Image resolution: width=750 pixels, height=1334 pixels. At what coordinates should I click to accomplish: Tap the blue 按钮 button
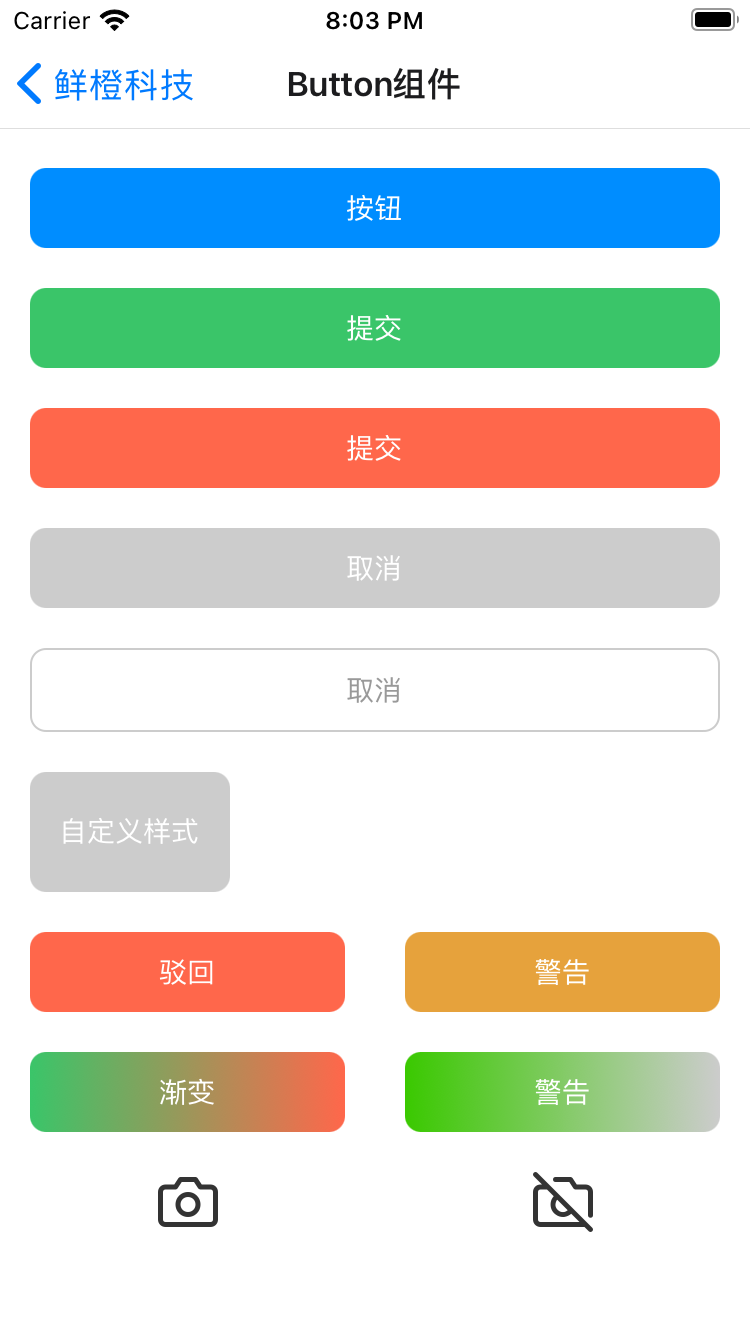tap(375, 208)
